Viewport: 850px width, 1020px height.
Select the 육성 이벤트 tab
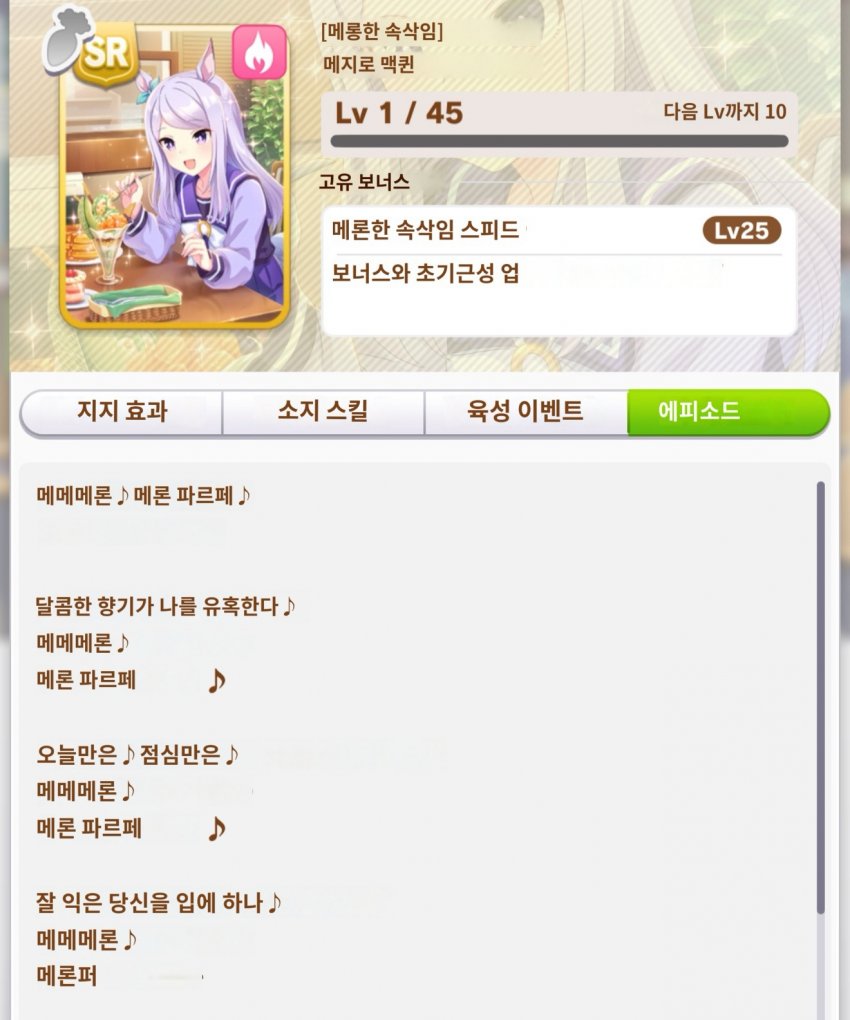(525, 412)
